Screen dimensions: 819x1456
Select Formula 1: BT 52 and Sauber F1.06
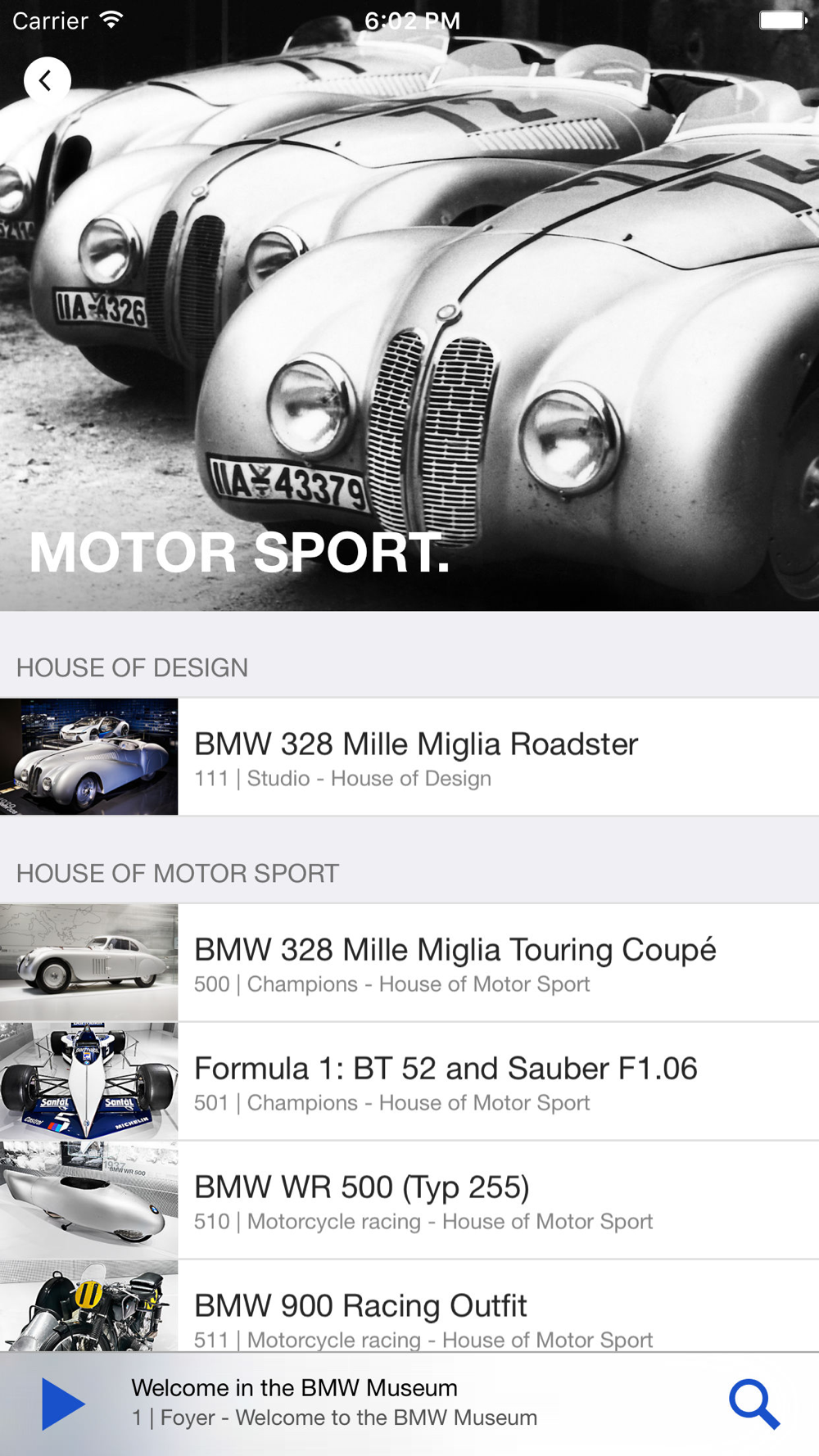(x=446, y=1082)
